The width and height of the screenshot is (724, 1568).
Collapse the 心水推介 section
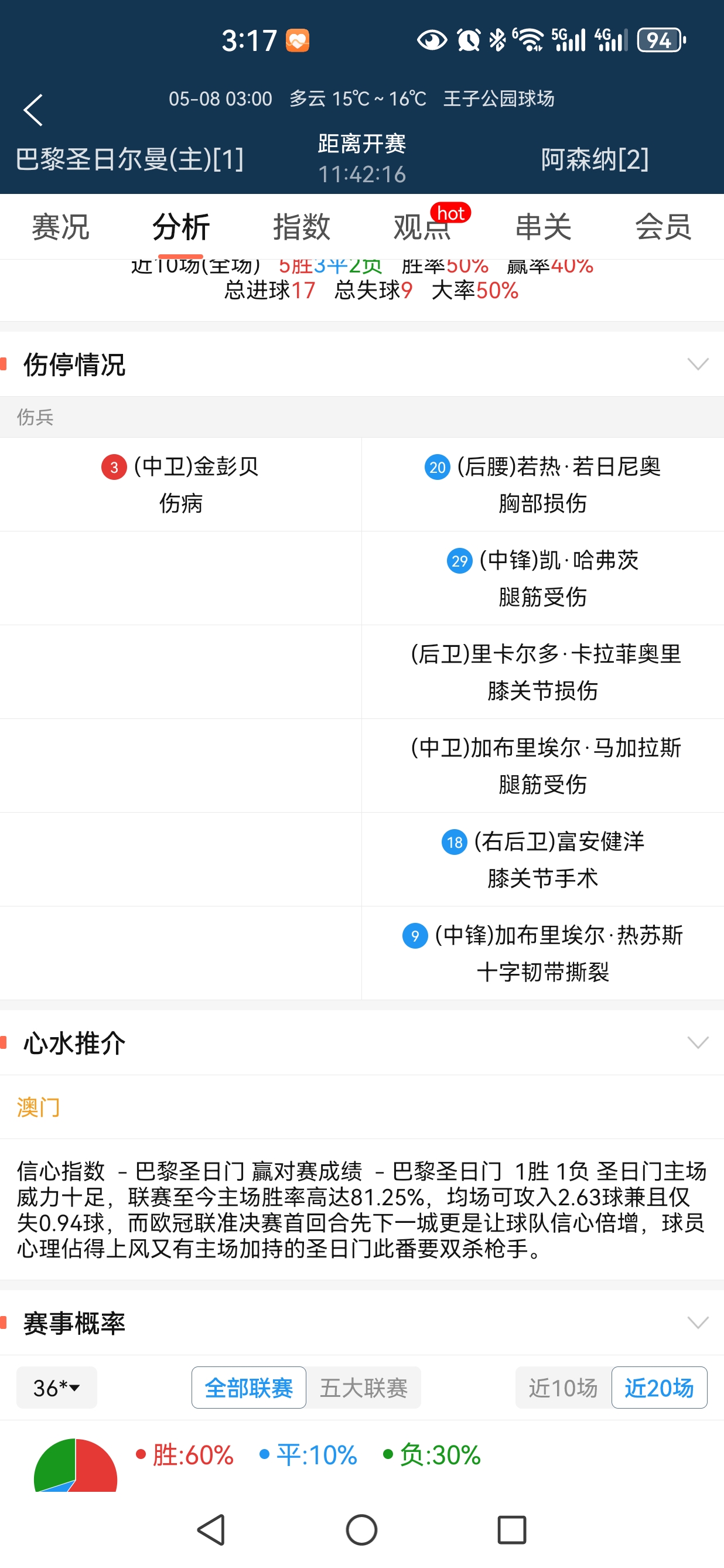(x=698, y=1042)
